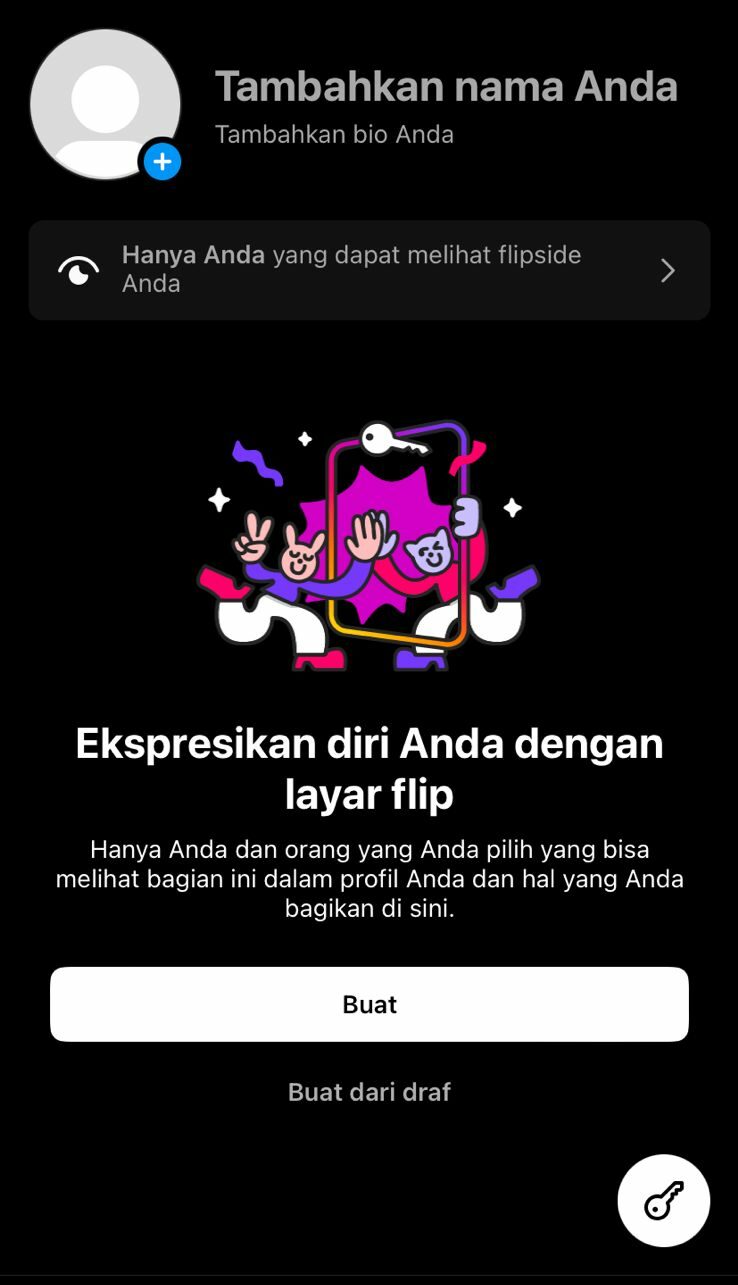Add a profile photo via plus badge
Screen dimensions: 738x1285
coord(162,161)
